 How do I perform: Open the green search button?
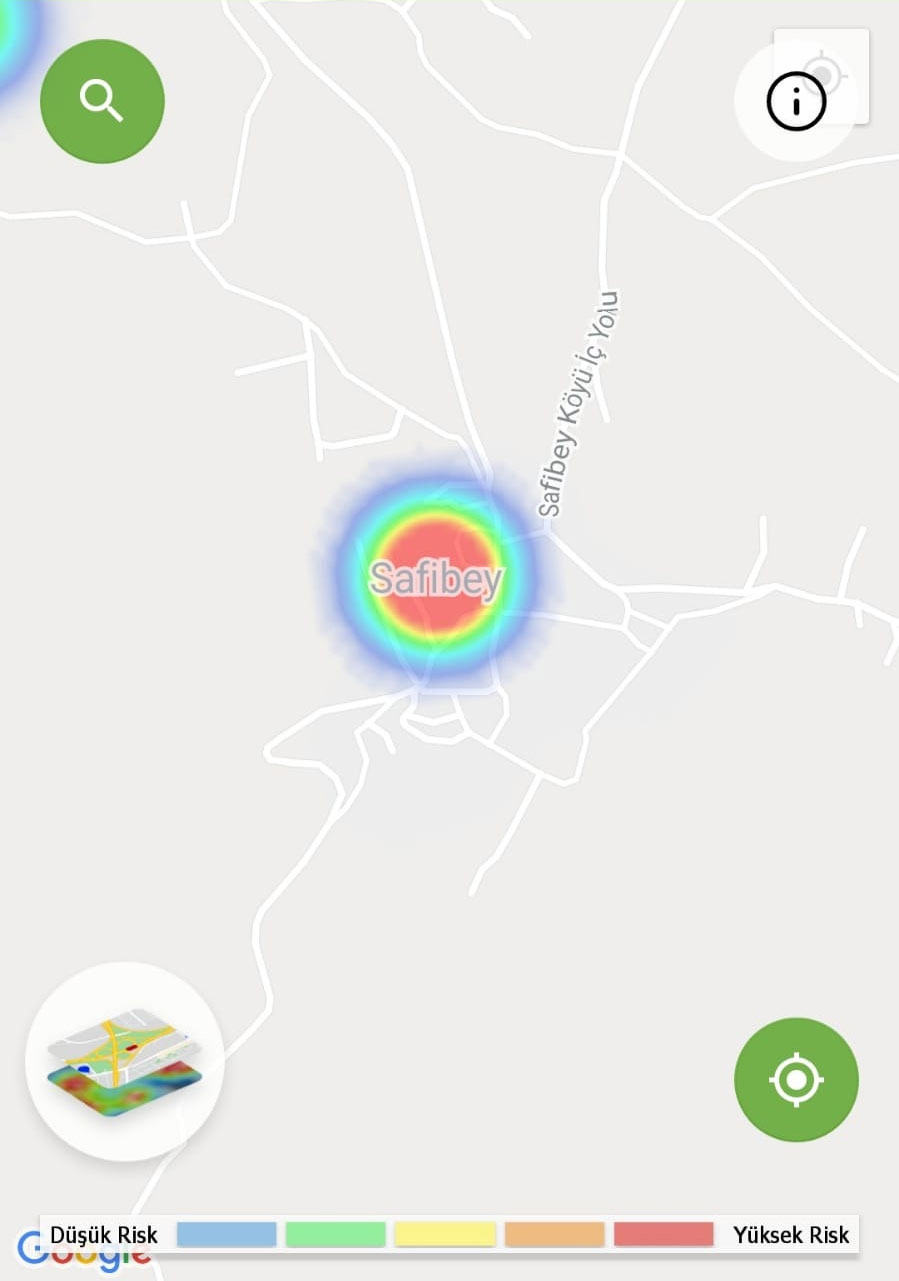[102, 101]
